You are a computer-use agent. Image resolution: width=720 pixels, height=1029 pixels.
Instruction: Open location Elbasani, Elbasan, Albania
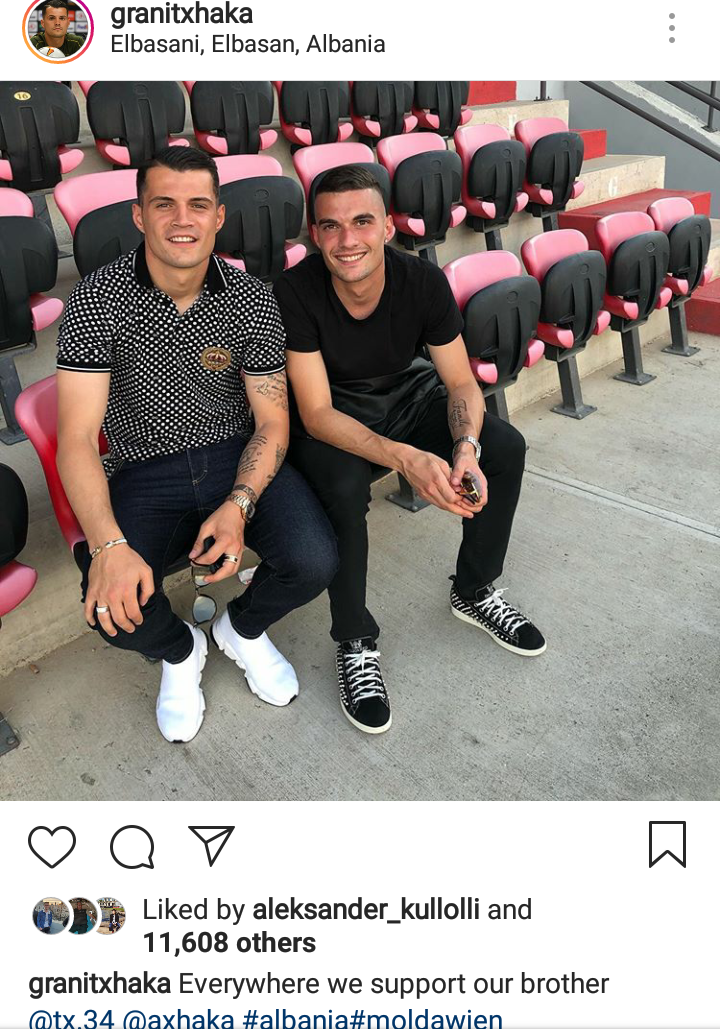pos(247,45)
